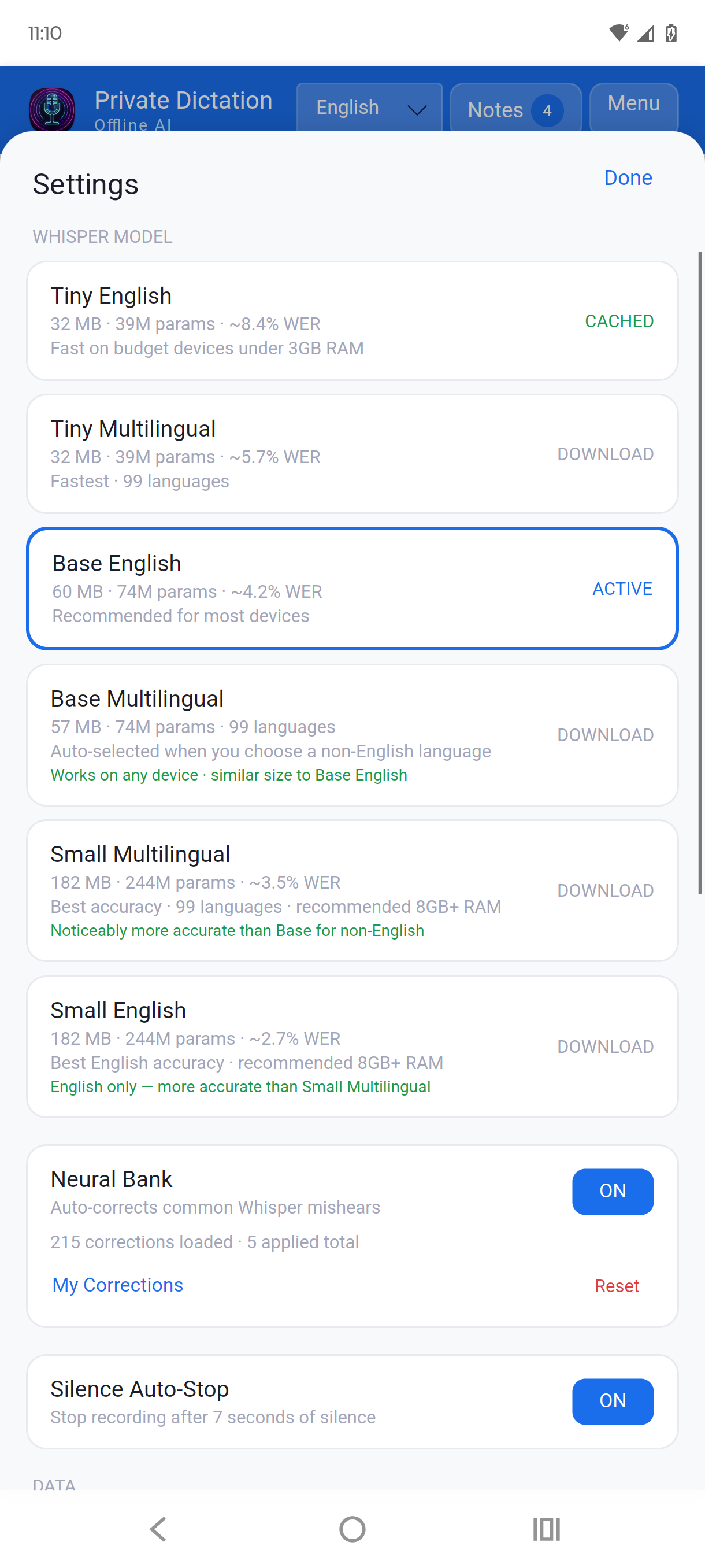
Task: Select the Base English model card
Action: [353, 588]
